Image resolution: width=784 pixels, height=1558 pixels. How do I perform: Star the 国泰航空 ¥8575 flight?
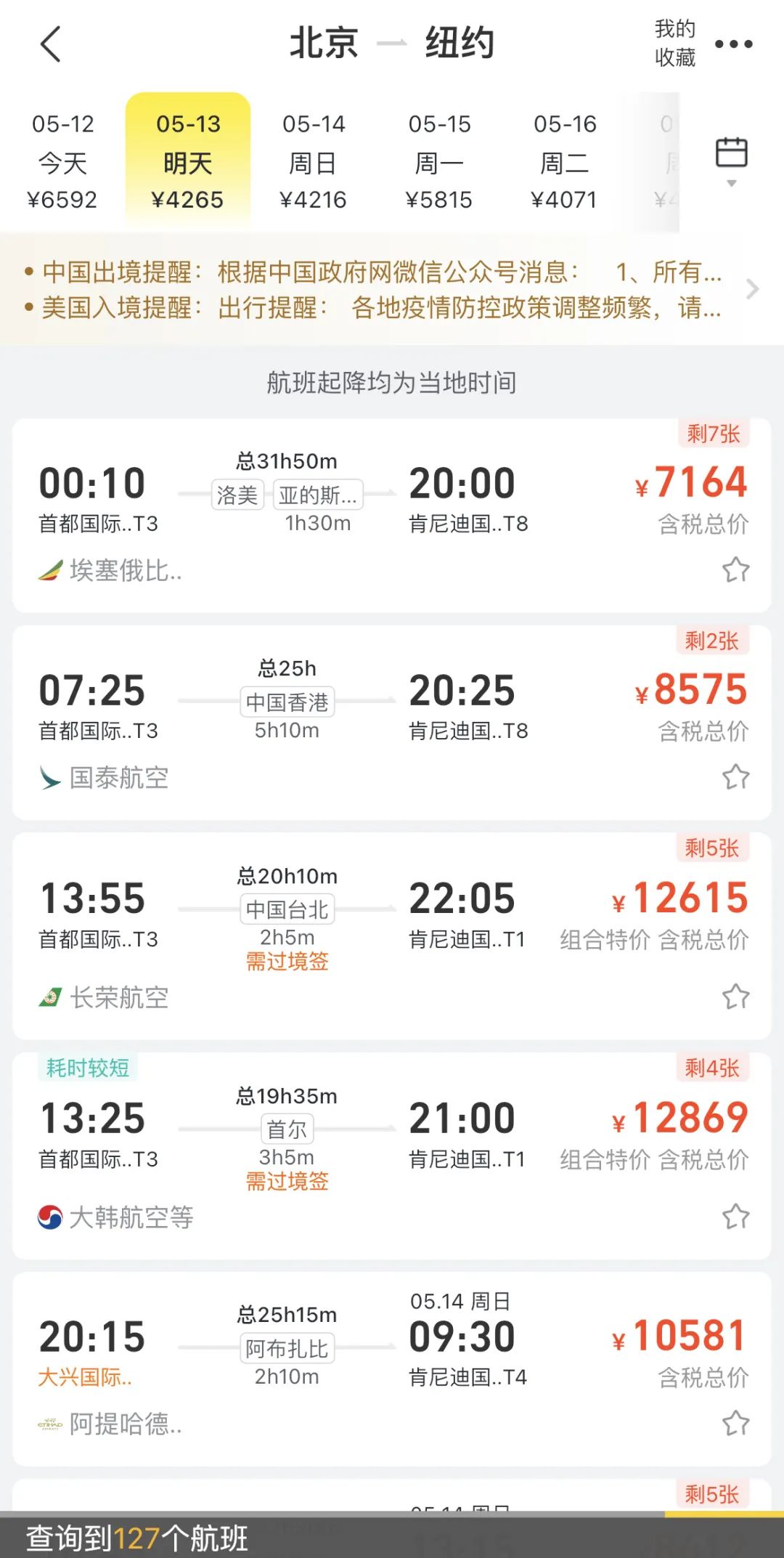(735, 777)
